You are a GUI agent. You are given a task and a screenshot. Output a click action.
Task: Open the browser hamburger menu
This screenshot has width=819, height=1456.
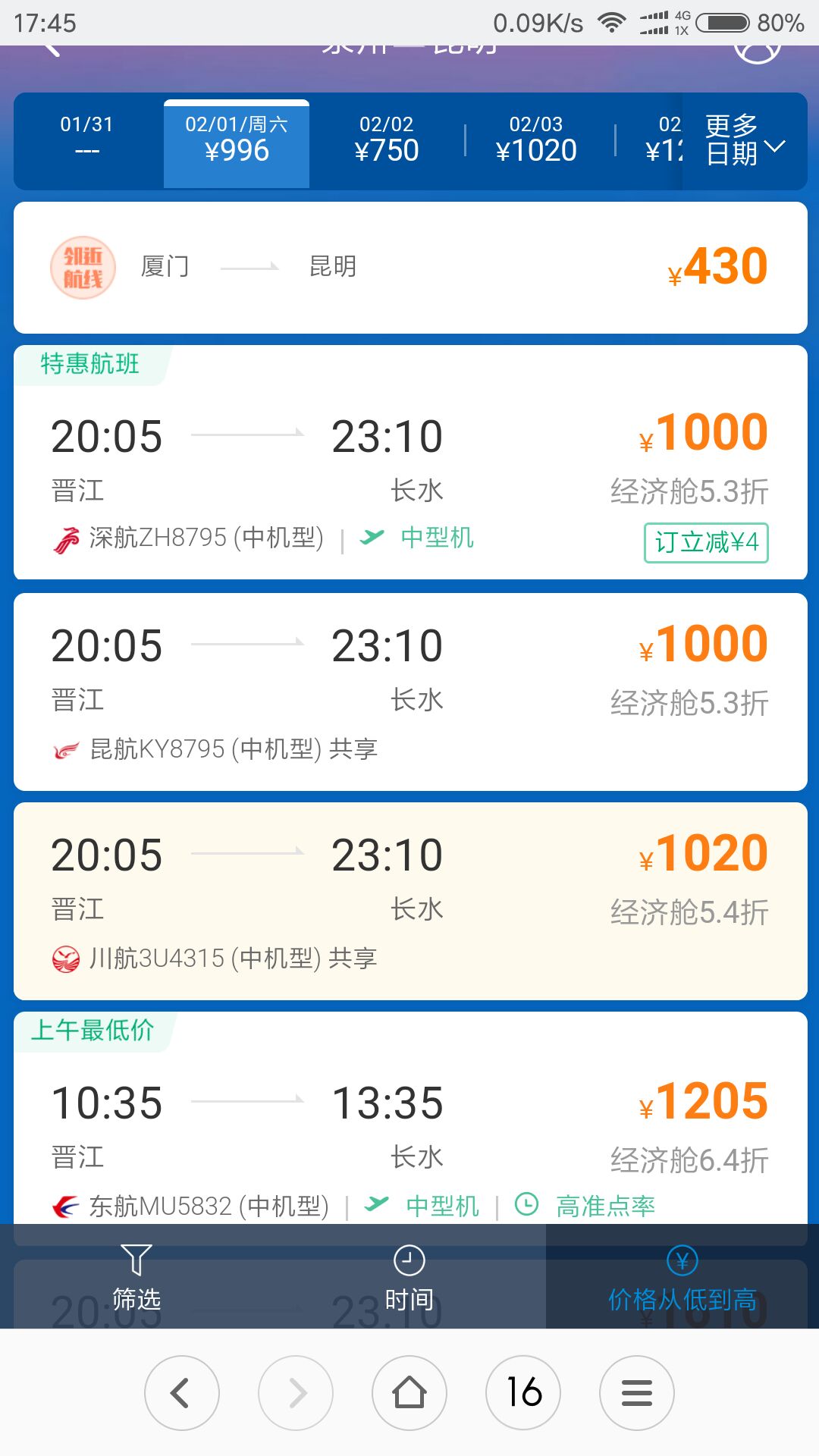tap(637, 1393)
